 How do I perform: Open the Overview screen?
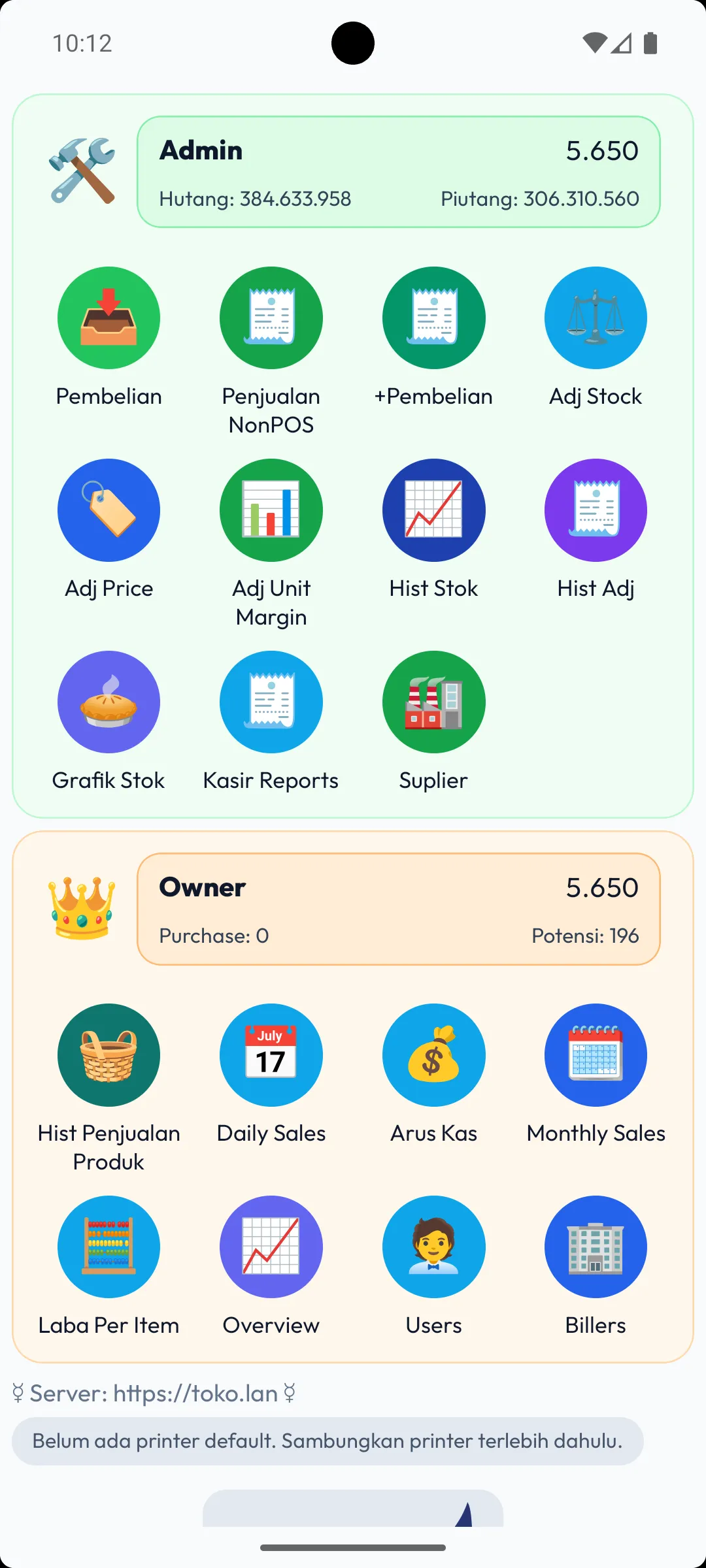tap(271, 1247)
